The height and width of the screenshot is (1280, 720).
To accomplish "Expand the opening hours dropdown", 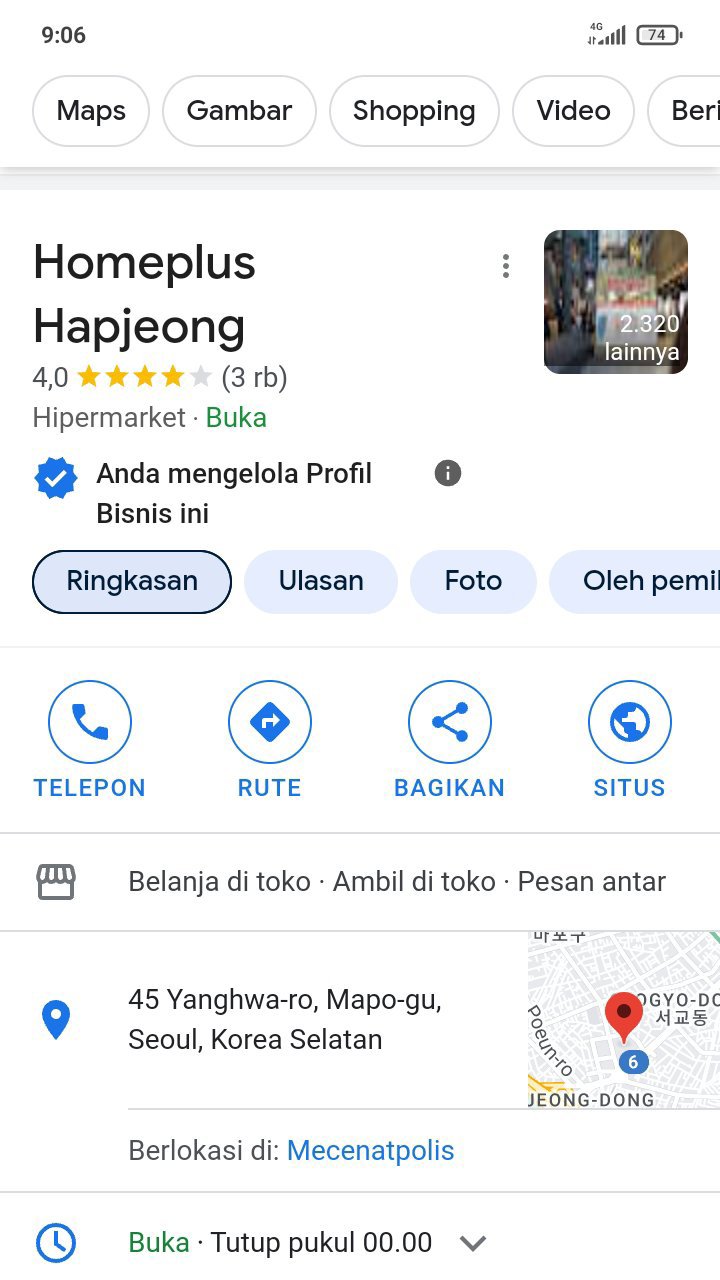I will click(473, 1243).
